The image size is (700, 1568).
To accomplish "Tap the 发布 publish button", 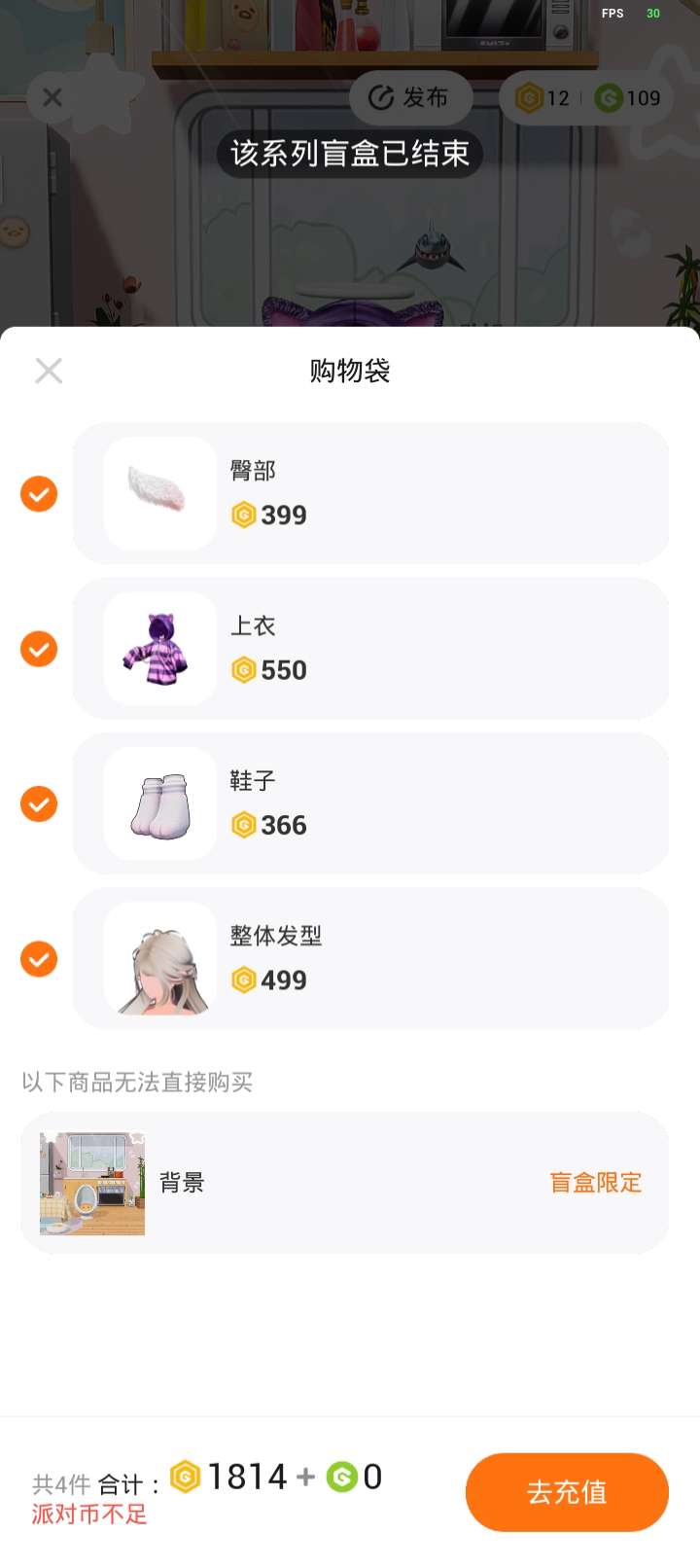I will click(410, 97).
